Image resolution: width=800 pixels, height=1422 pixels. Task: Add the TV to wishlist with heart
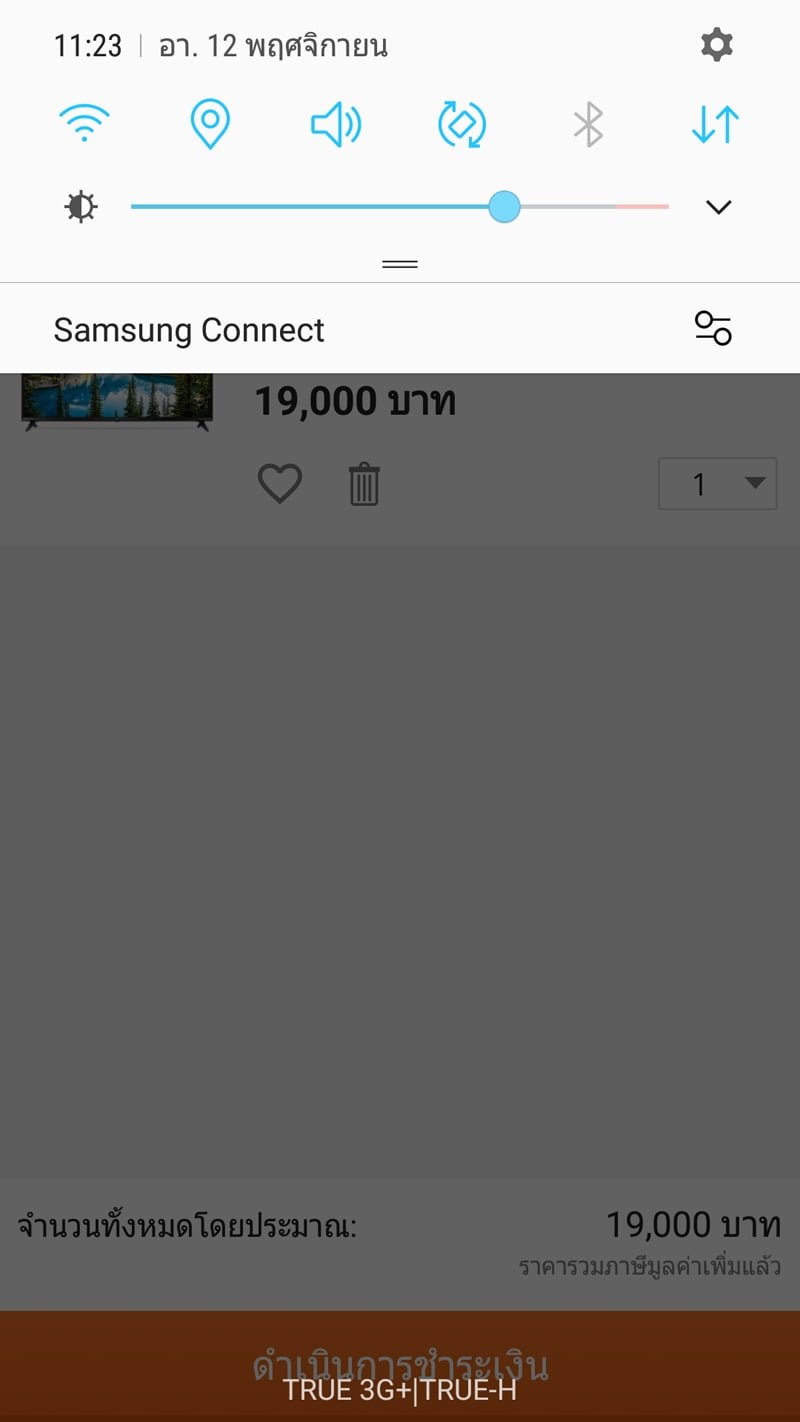(280, 485)
